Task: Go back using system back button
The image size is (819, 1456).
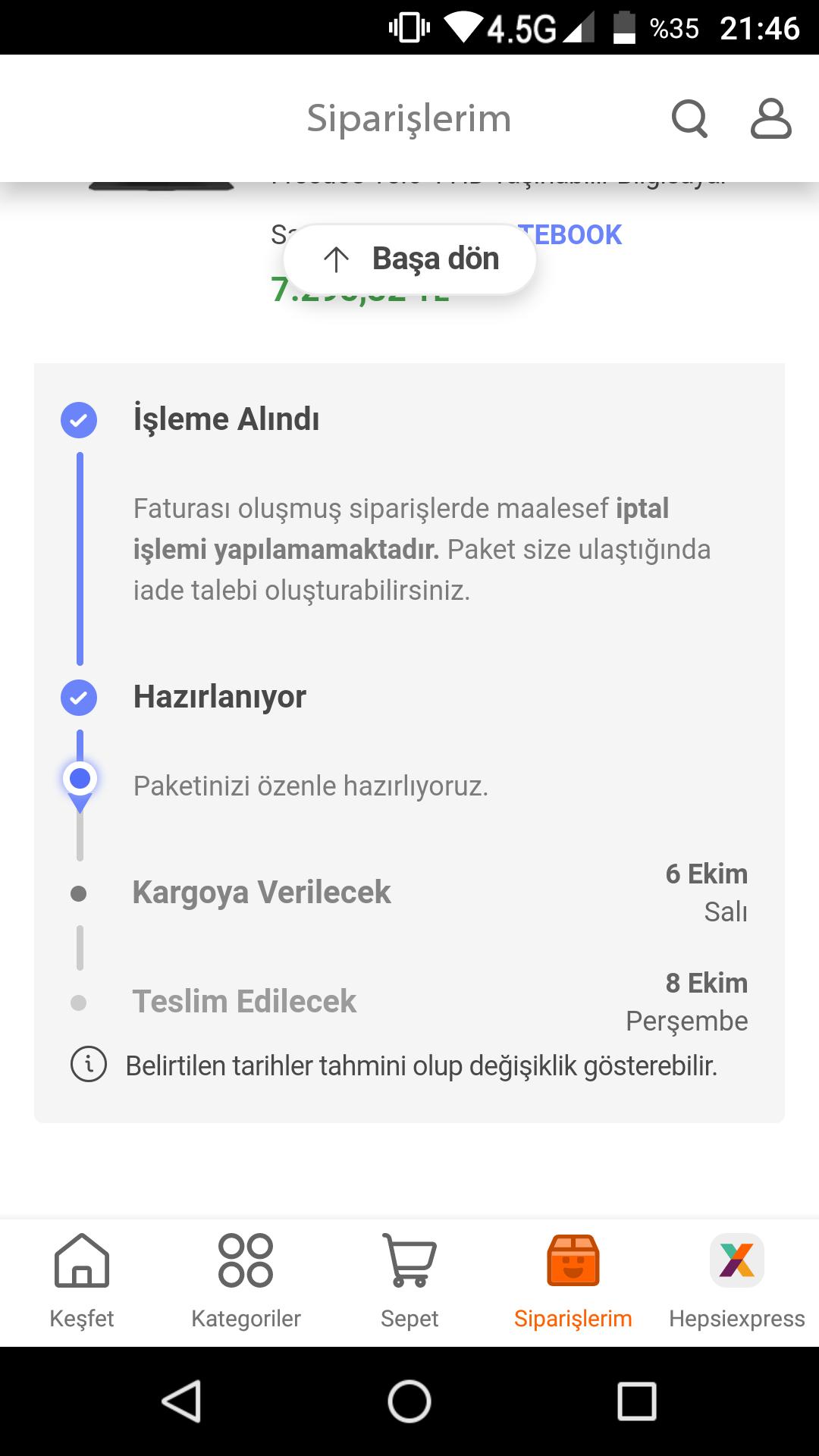Action: pyautogui.click(x=182, y=1401)
